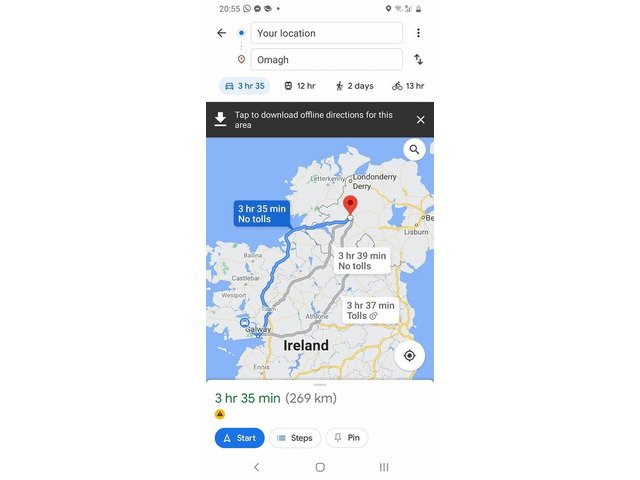Swap start and destination locations
This screenshot has width=640, height=480.
tap(418, 60)
